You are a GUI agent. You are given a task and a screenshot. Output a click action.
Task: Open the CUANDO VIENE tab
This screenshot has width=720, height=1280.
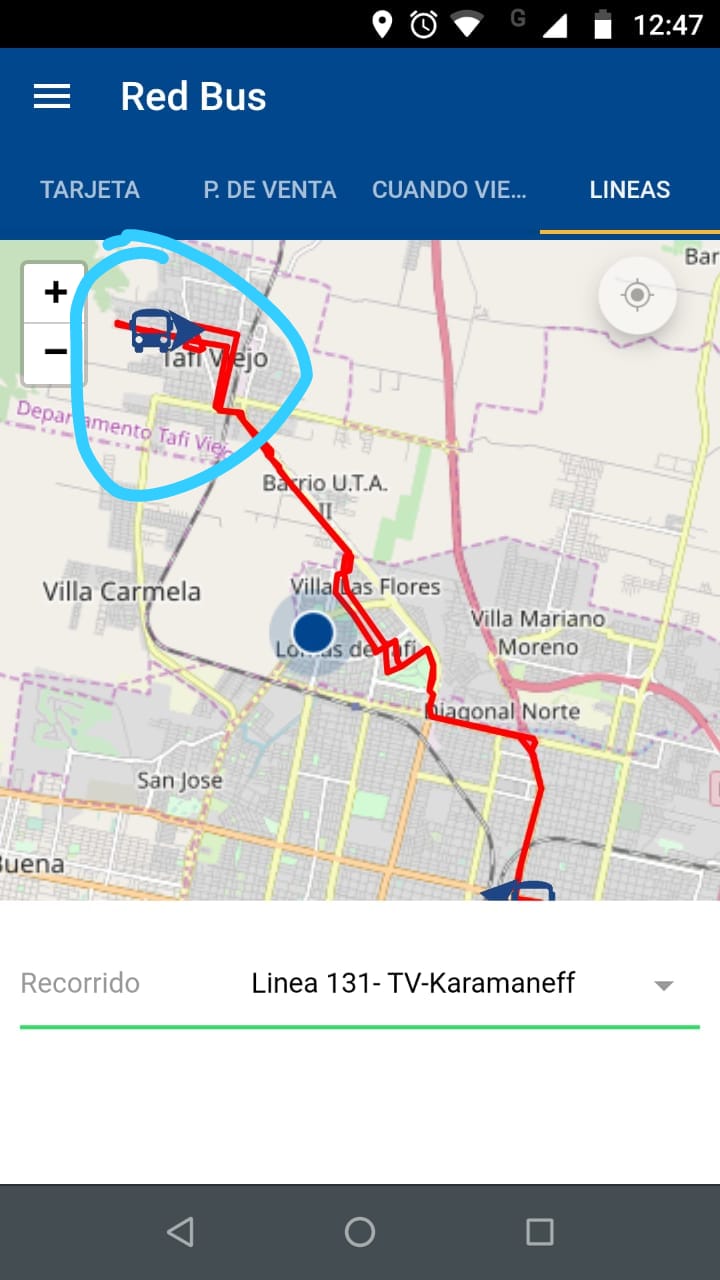point(449,190)
